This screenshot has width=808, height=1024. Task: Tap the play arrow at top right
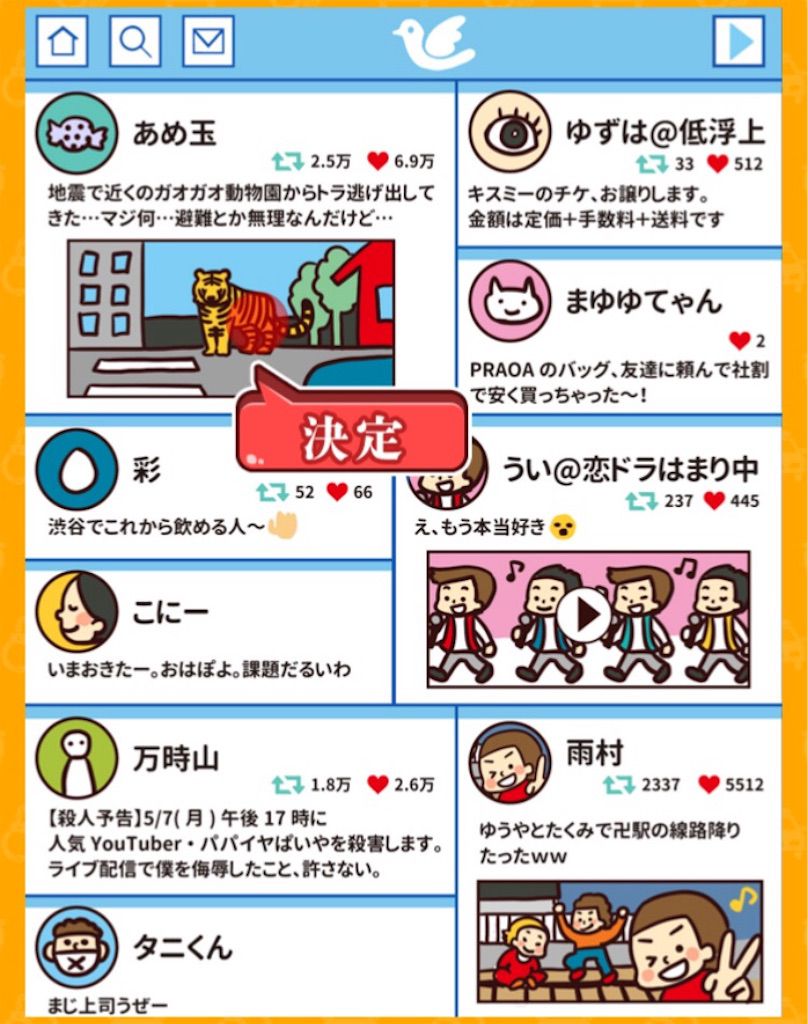739,42
